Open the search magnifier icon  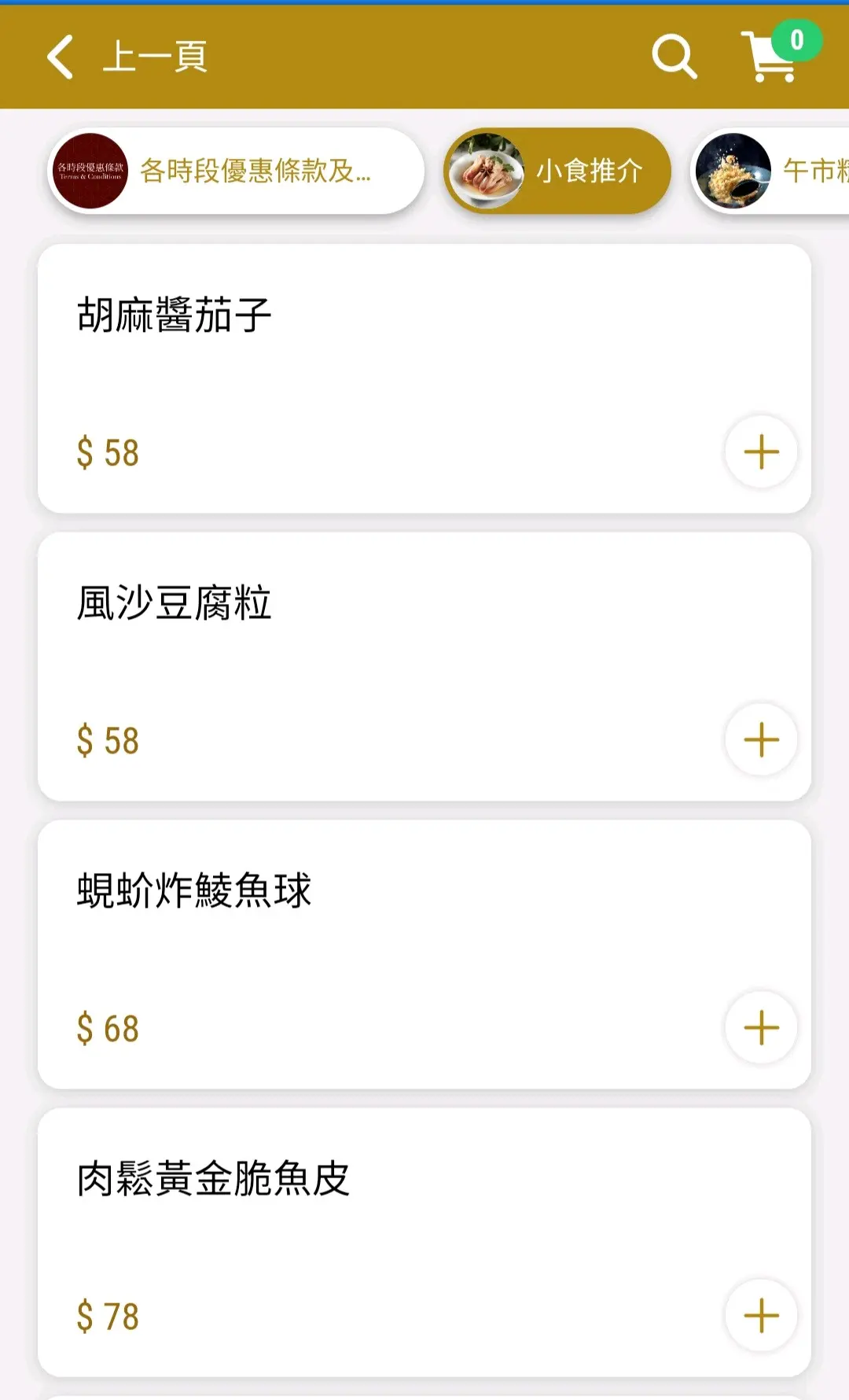[x=674, y=57]
